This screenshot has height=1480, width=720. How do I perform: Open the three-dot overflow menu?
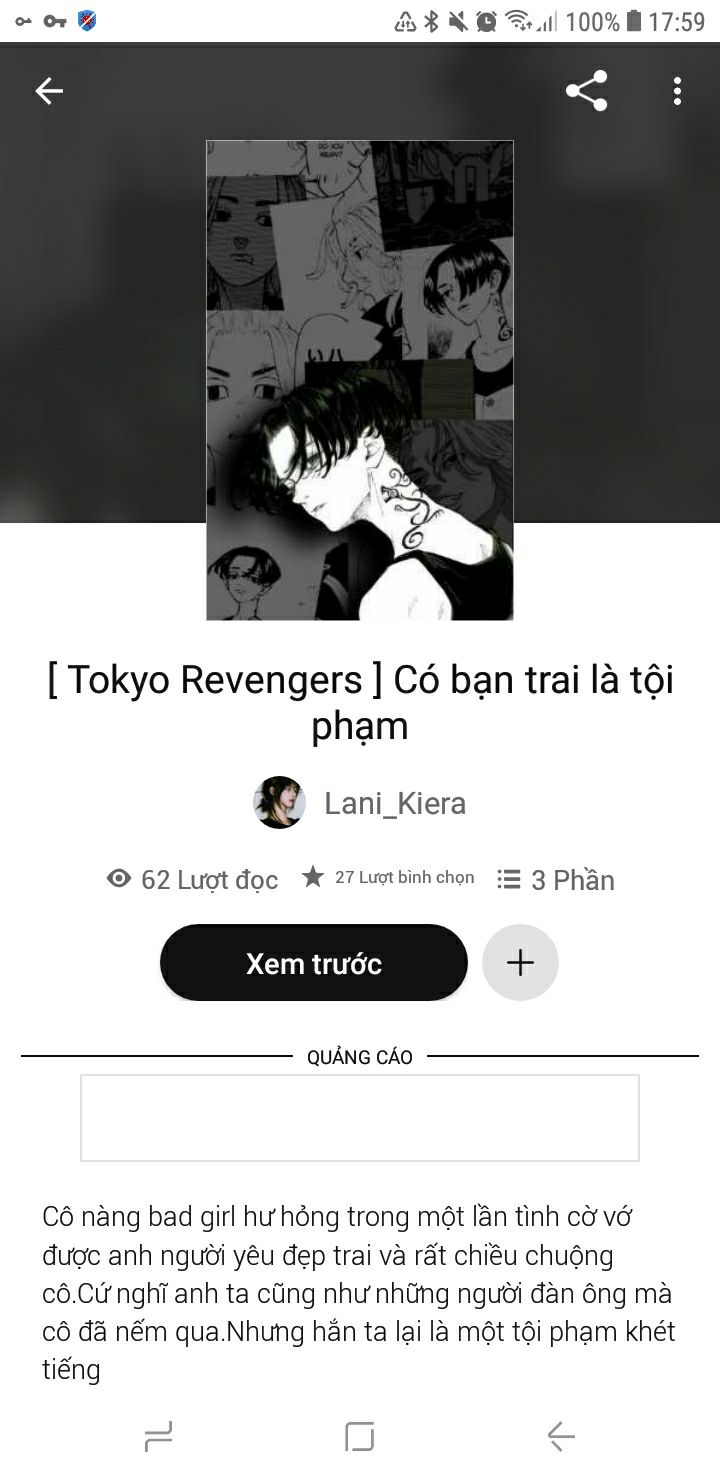[677, 91]
